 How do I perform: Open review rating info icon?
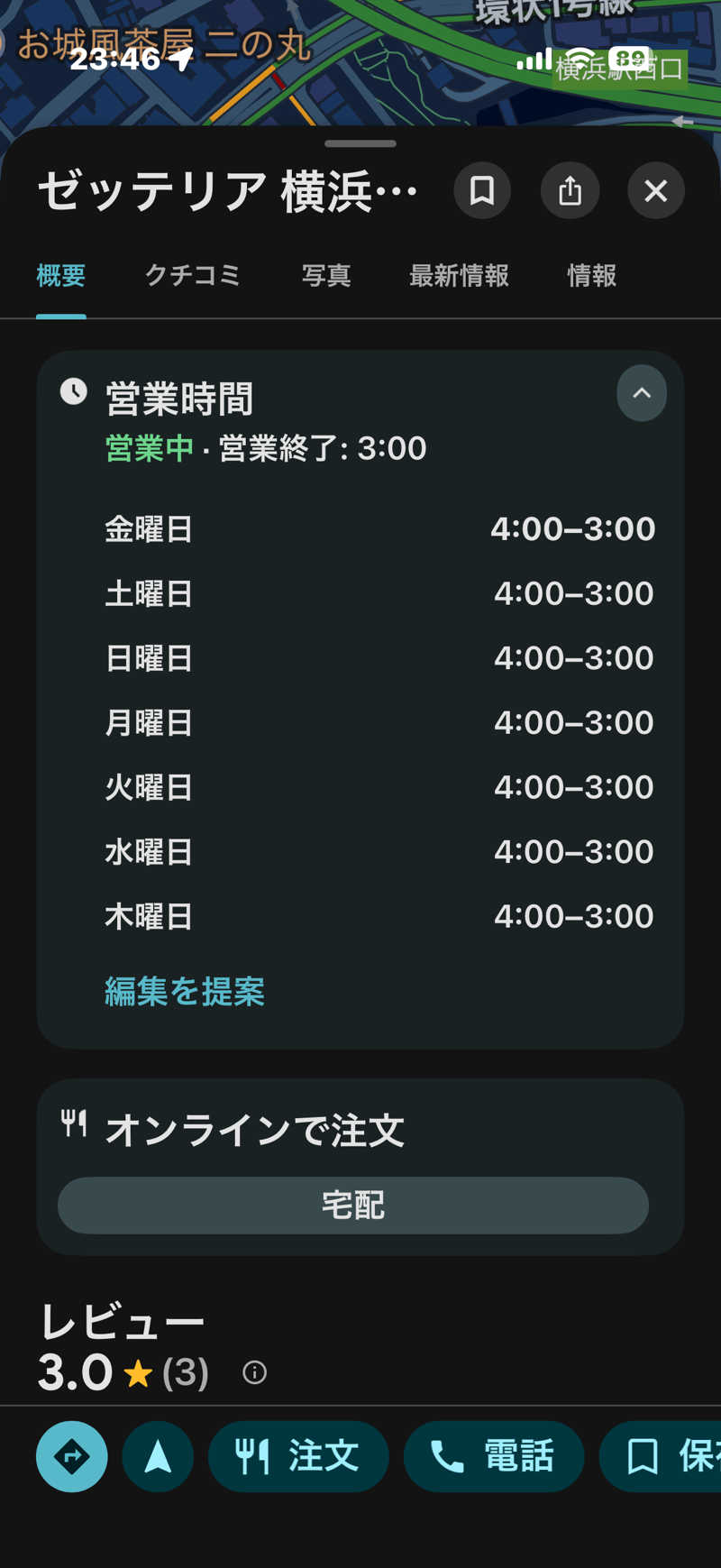pos(255,1372)
